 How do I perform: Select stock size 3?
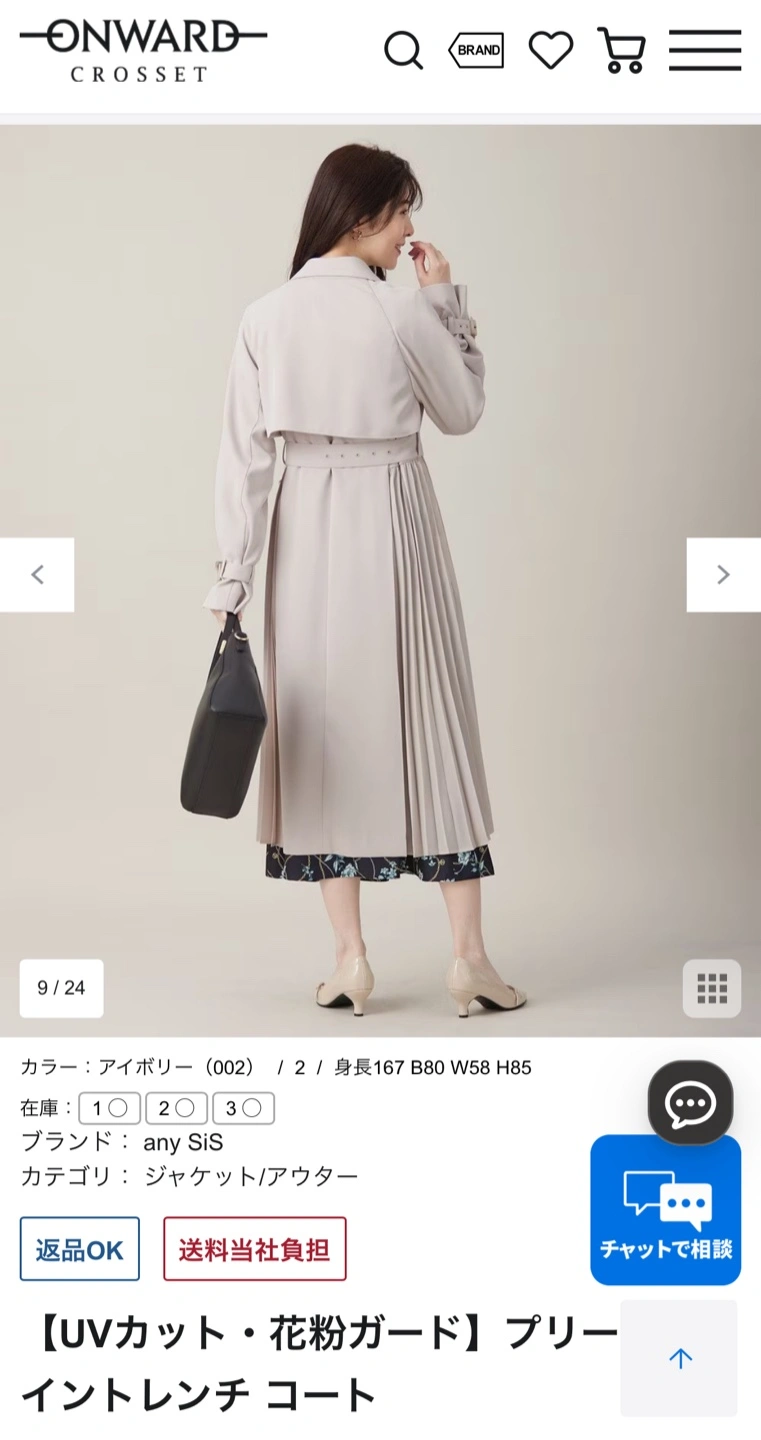[243, 1108]
